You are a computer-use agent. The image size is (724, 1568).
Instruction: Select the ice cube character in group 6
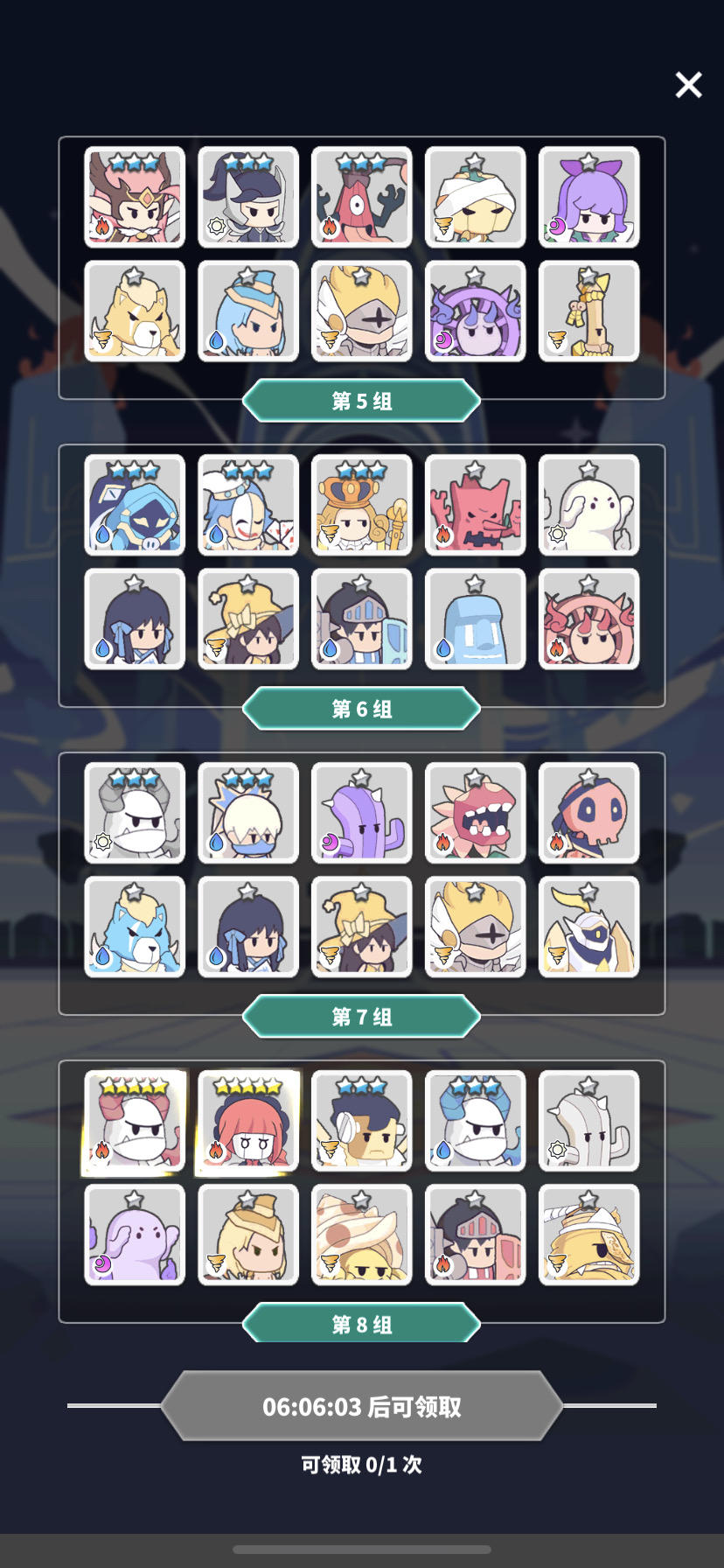[x=475, y=619]
